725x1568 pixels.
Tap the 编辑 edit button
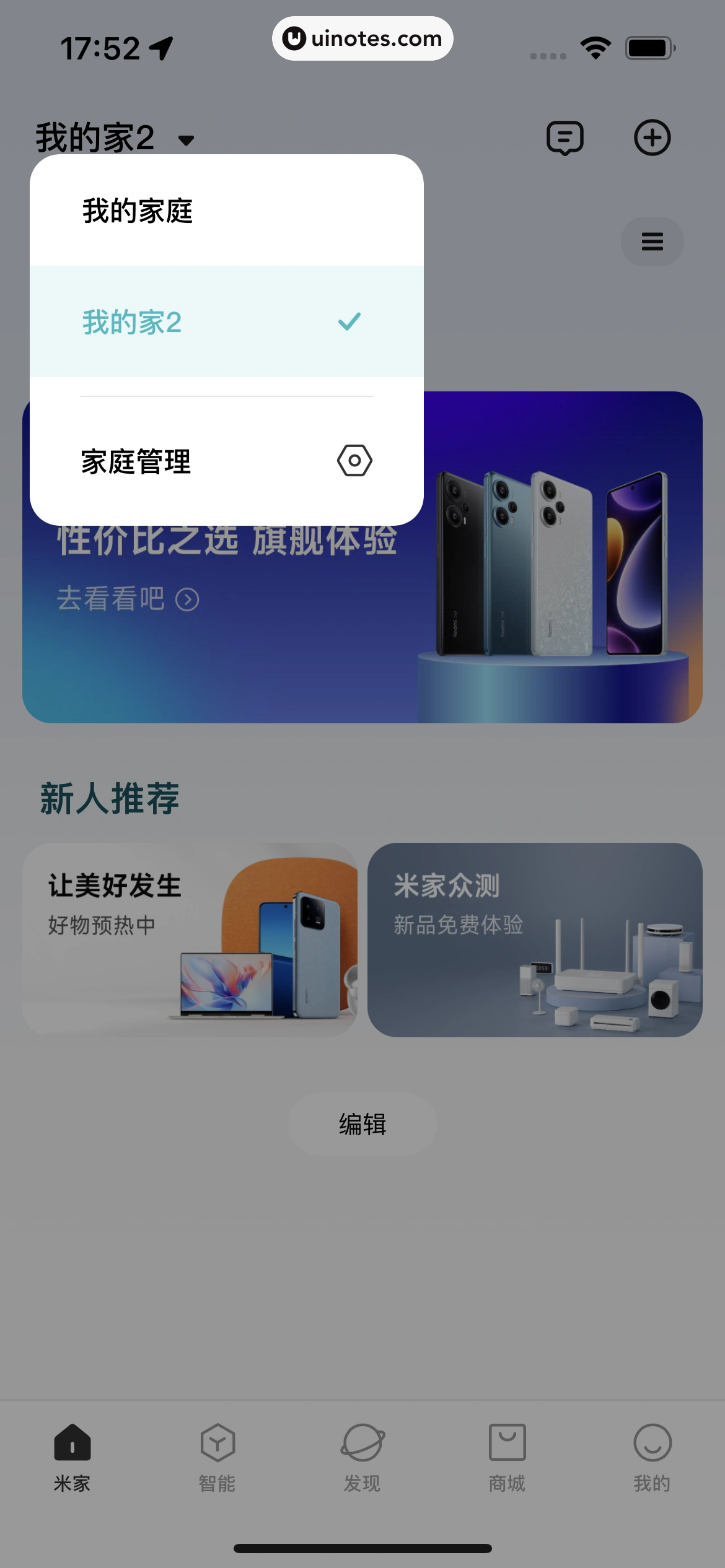pyautogui.click(x=362, y=1124)
